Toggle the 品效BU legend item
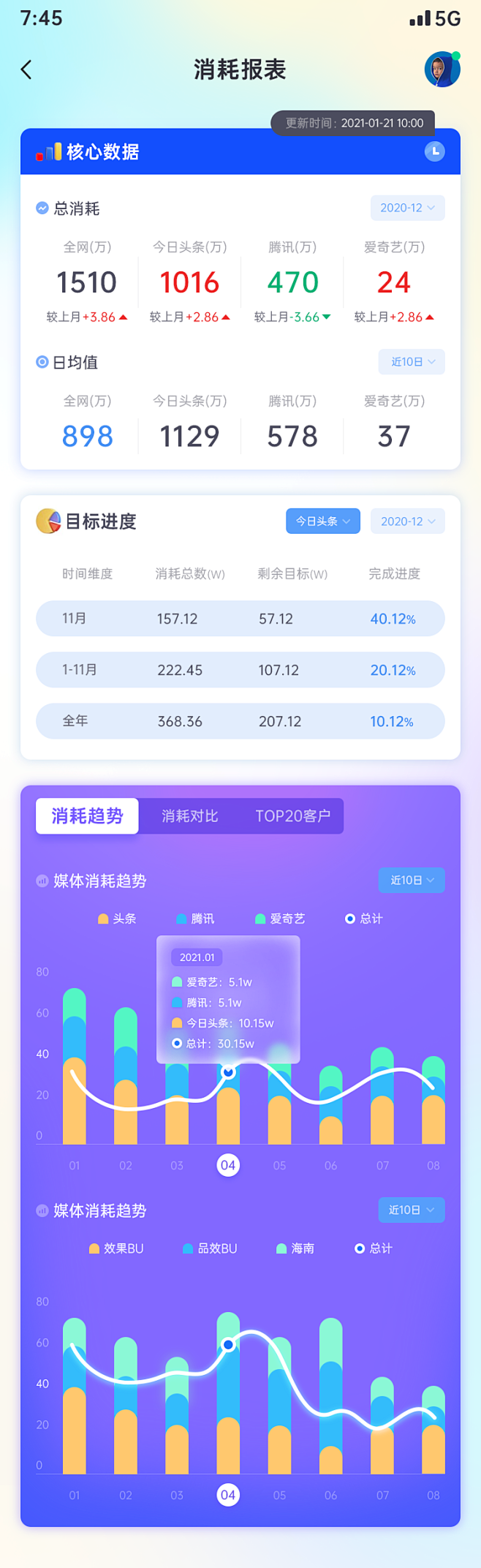481x1568 pixels. coord(210,1248)
